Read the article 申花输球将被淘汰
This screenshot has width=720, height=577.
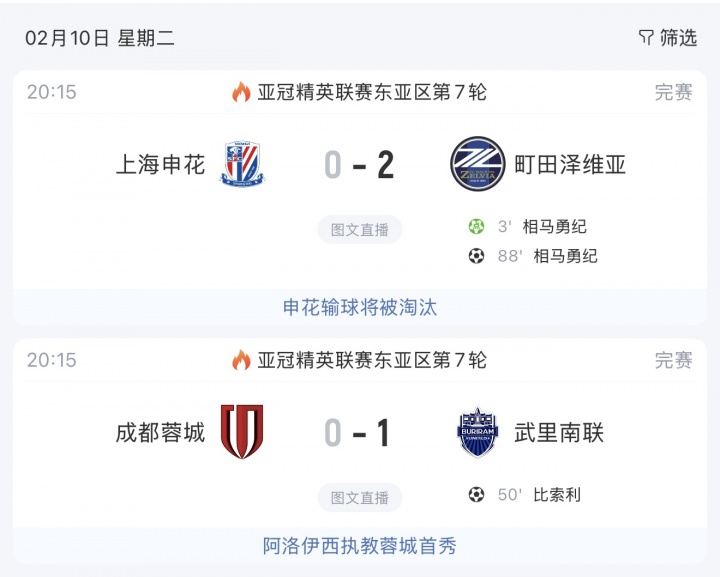point(360,308)
